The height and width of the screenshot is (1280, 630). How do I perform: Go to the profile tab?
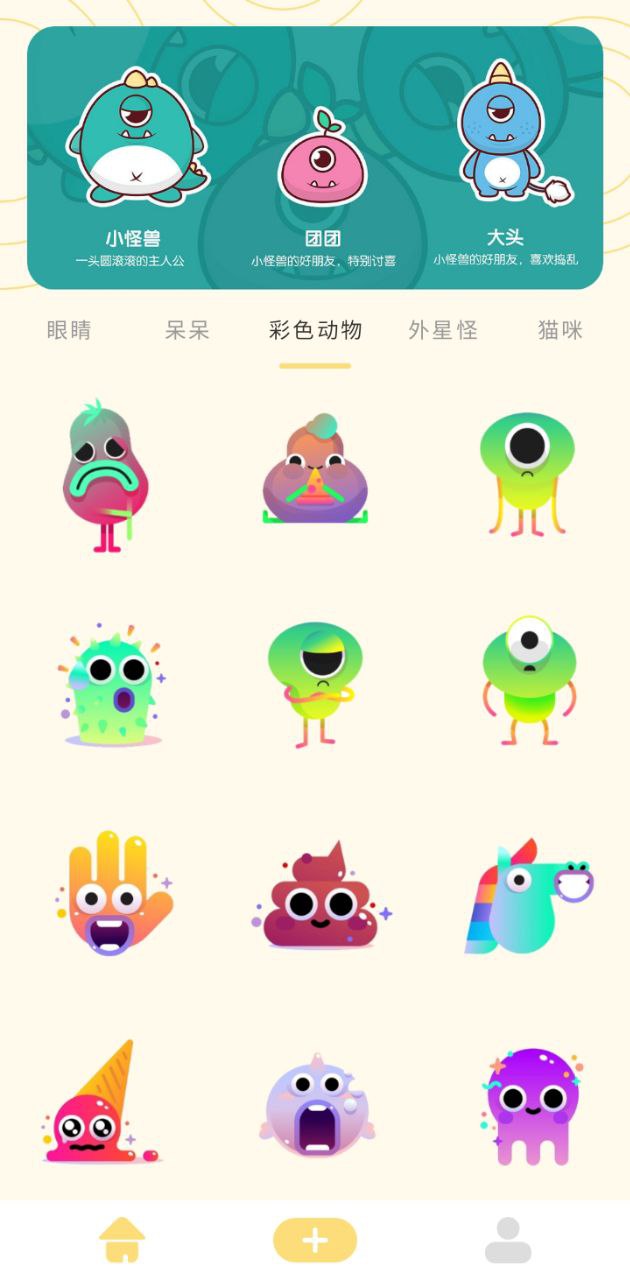(508, 1240)
